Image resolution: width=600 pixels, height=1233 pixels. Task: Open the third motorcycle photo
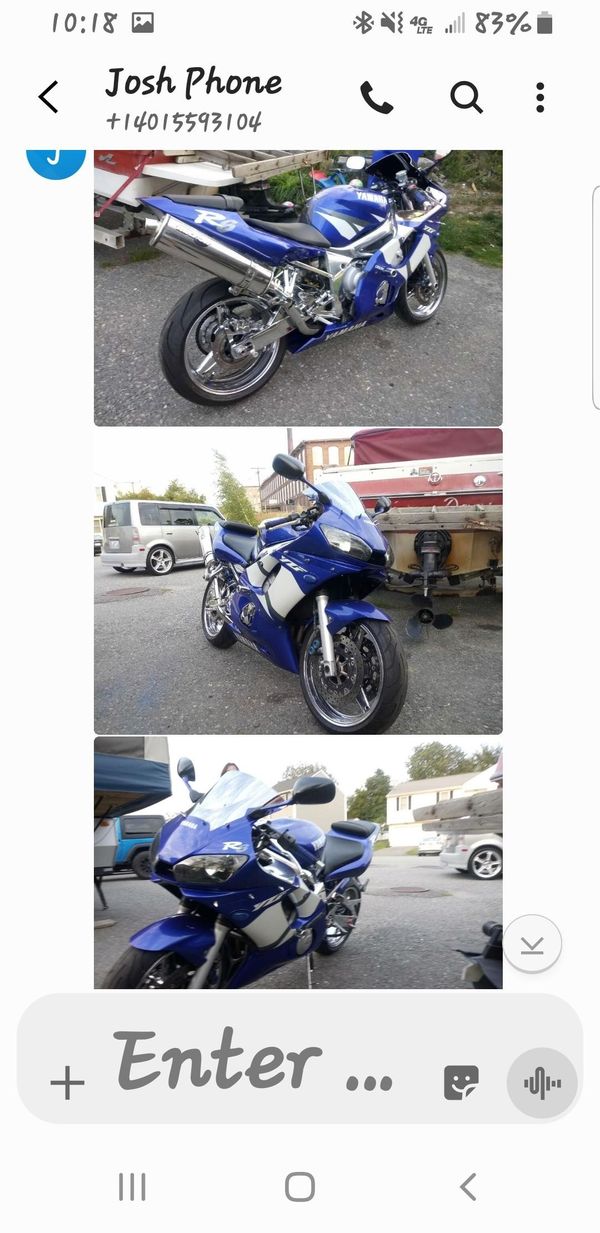[x=298, y=863]
